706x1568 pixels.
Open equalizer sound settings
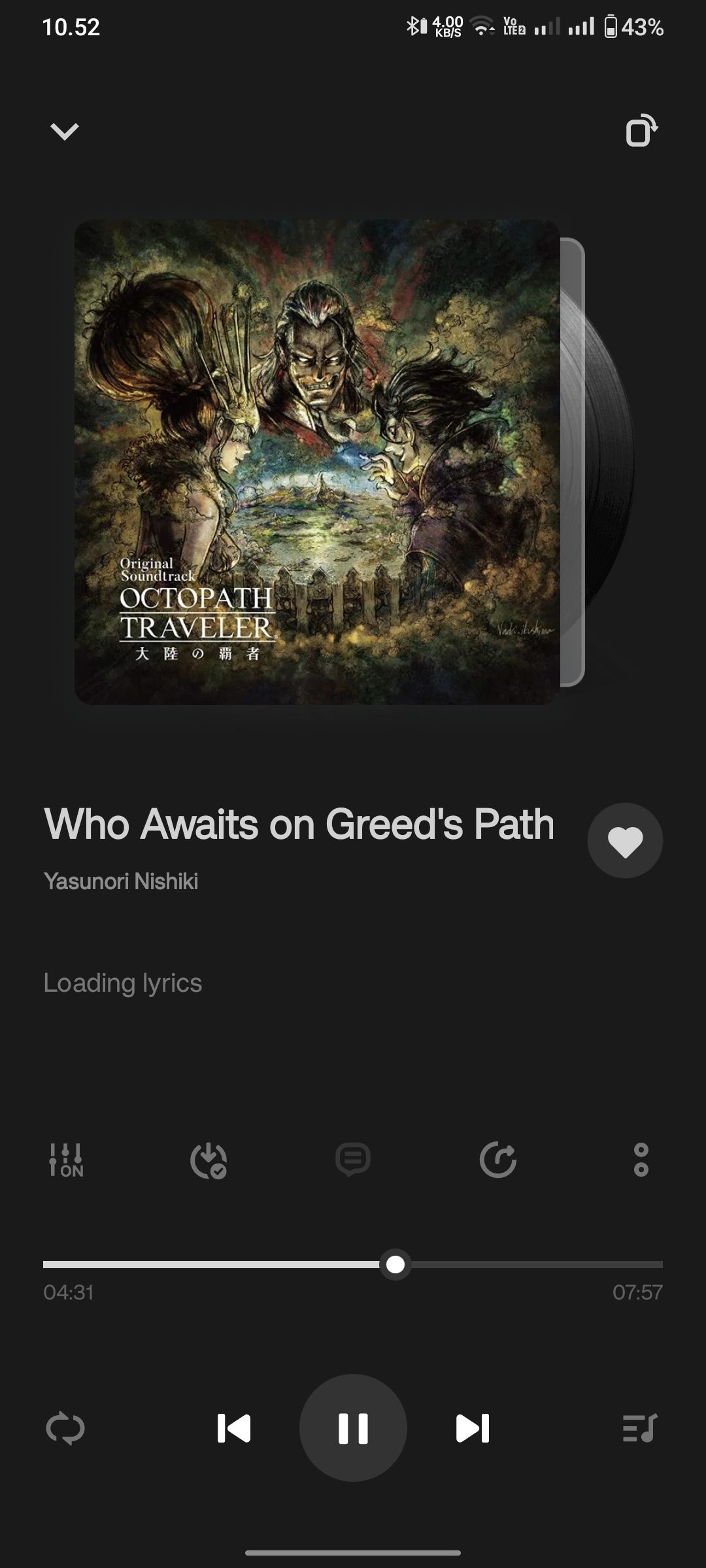tap(66, 1160)
